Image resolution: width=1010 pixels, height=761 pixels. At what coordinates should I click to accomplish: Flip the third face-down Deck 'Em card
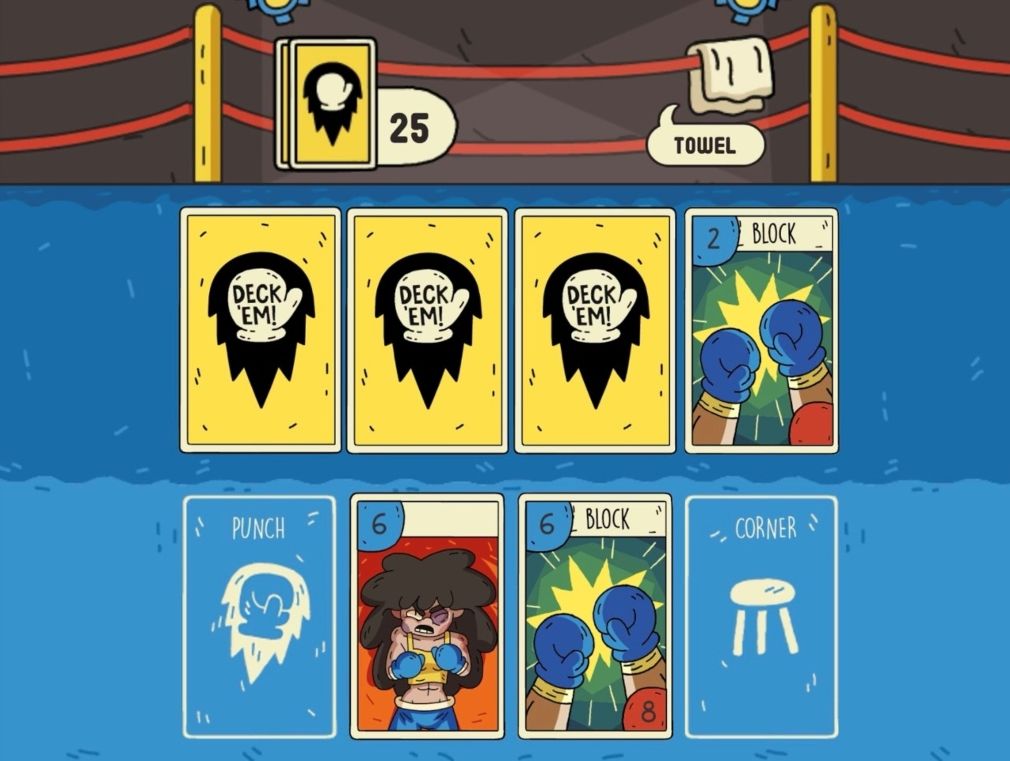pos(595,330)
